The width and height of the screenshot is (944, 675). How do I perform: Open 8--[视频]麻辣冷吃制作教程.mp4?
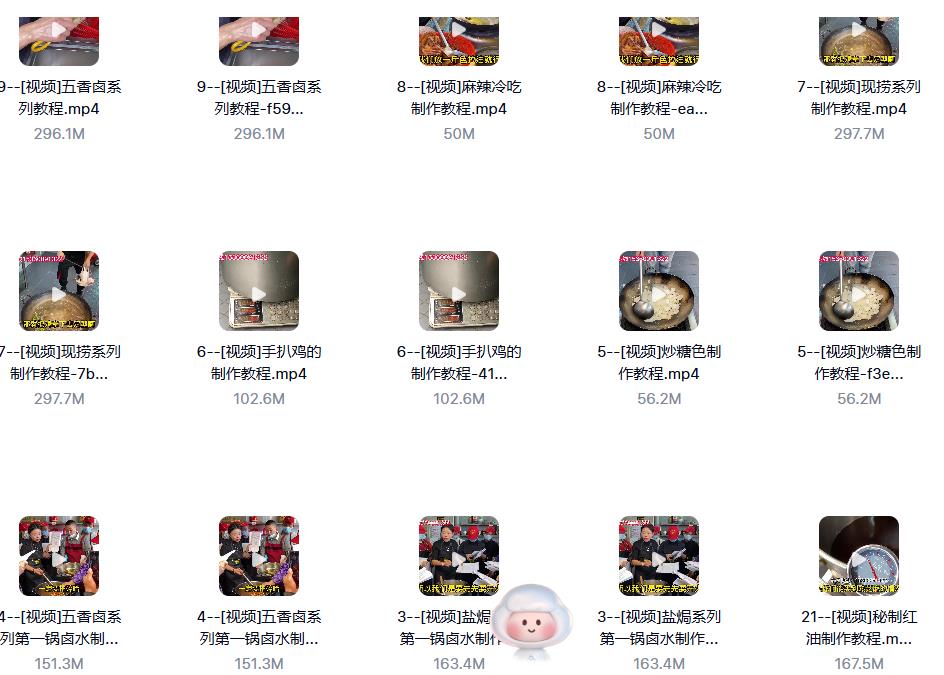[x=459, y=40]
